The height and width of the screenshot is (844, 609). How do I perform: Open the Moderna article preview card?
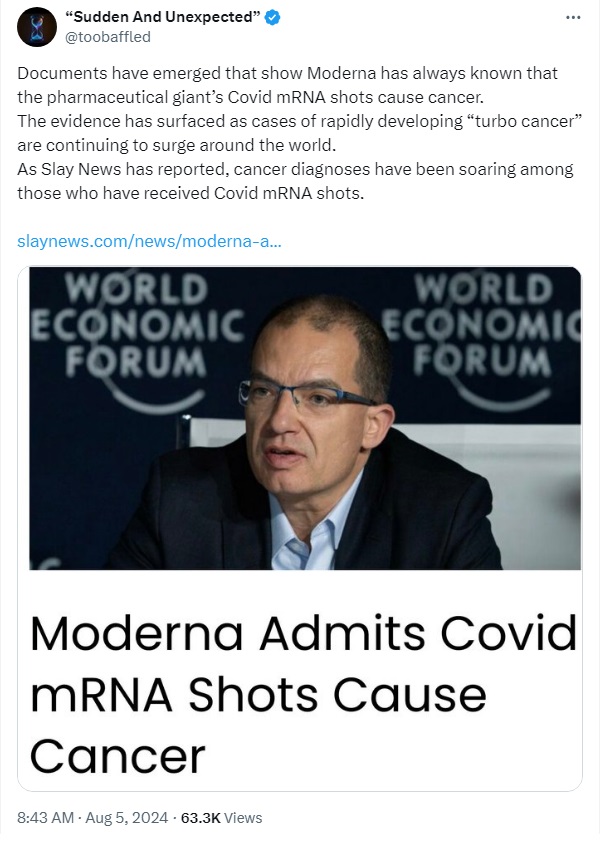point(300,530)
